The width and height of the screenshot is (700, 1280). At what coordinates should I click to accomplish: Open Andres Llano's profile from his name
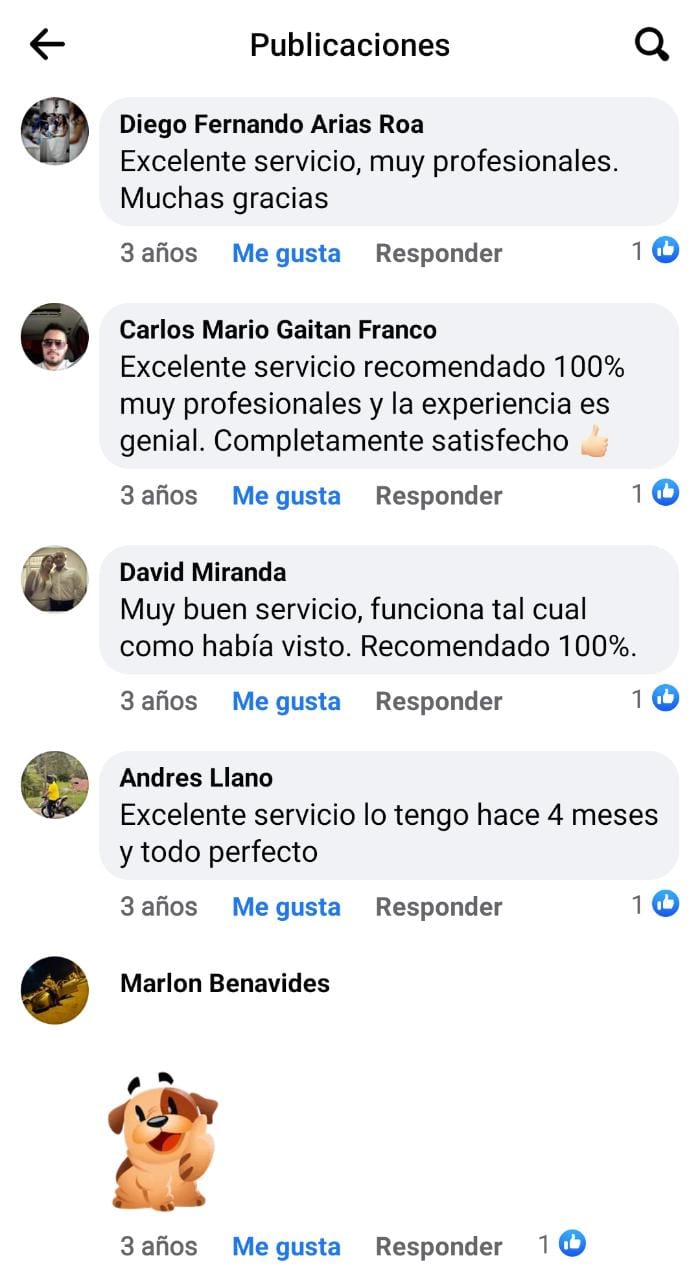(196, 777)
